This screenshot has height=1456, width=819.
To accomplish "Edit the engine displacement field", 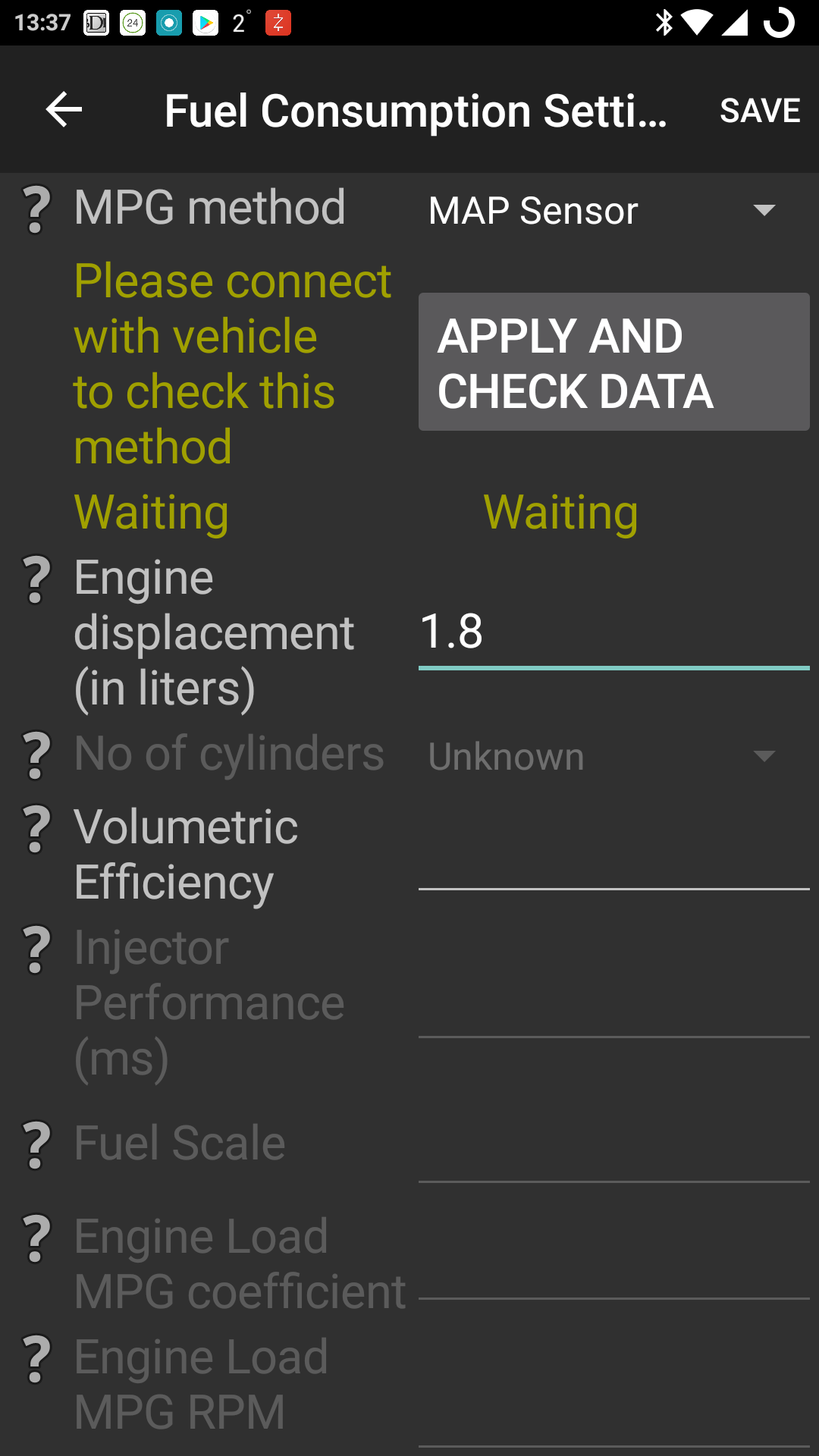I will coord(614,632).
